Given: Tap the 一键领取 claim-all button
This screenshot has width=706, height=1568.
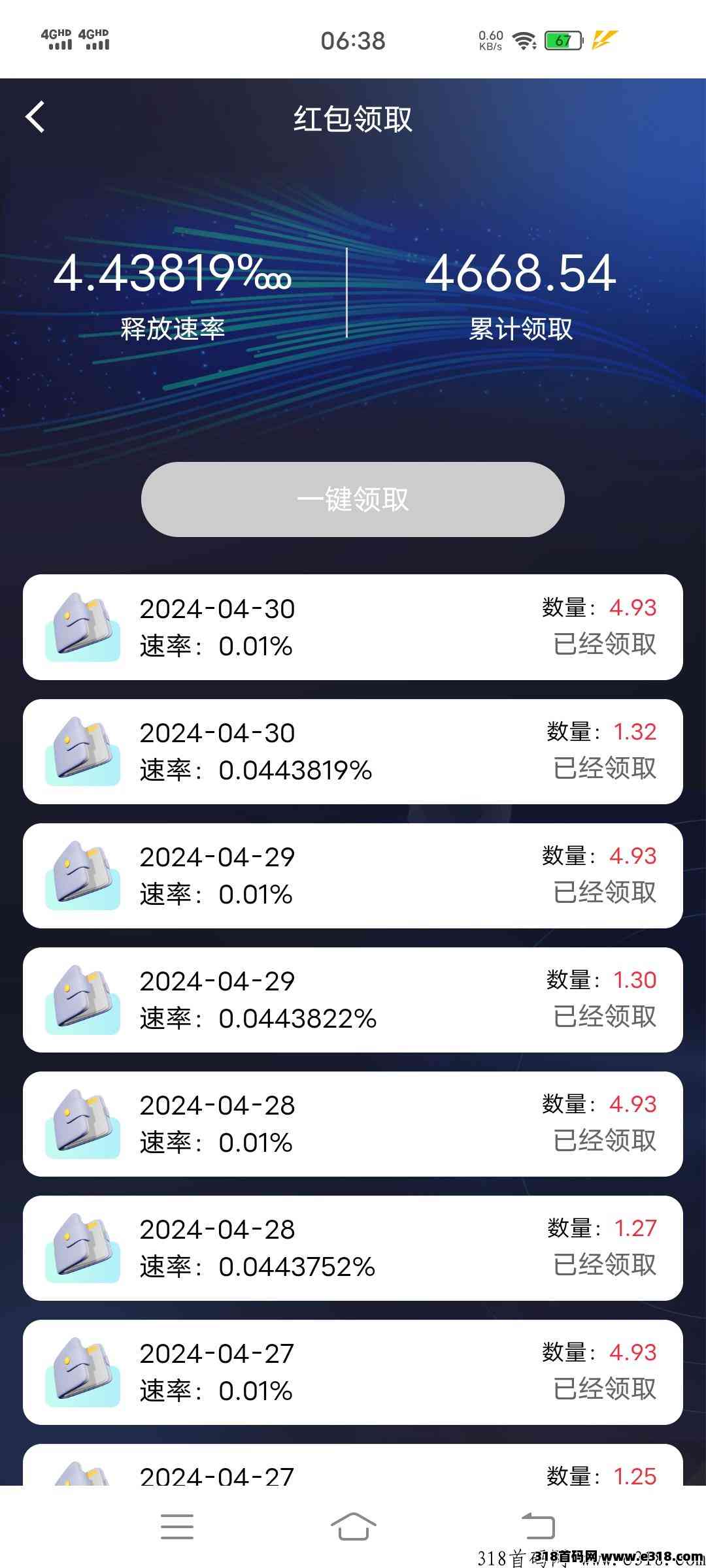Looking at the screenshot, I should [352, 500].
